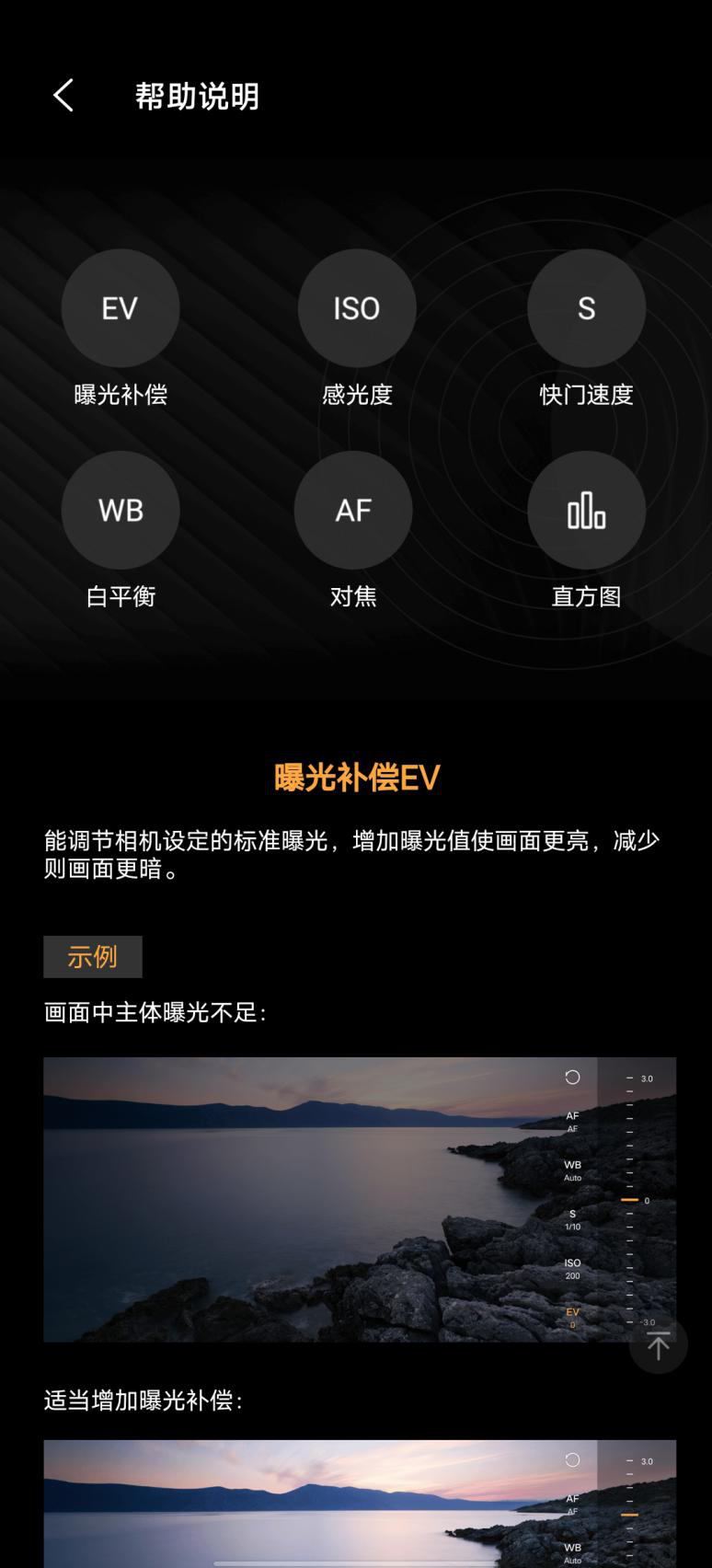712x1568 pixels.
Task: Select the WB white balance icon
Action: (121, 511)
